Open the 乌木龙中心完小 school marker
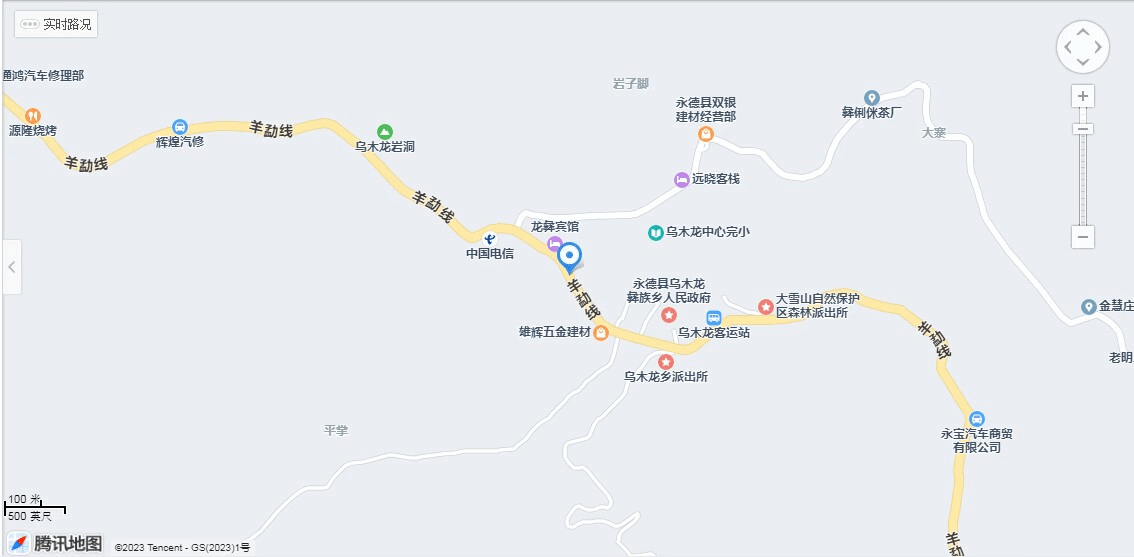Viewport: 1134px width, 557px height. 655,232
